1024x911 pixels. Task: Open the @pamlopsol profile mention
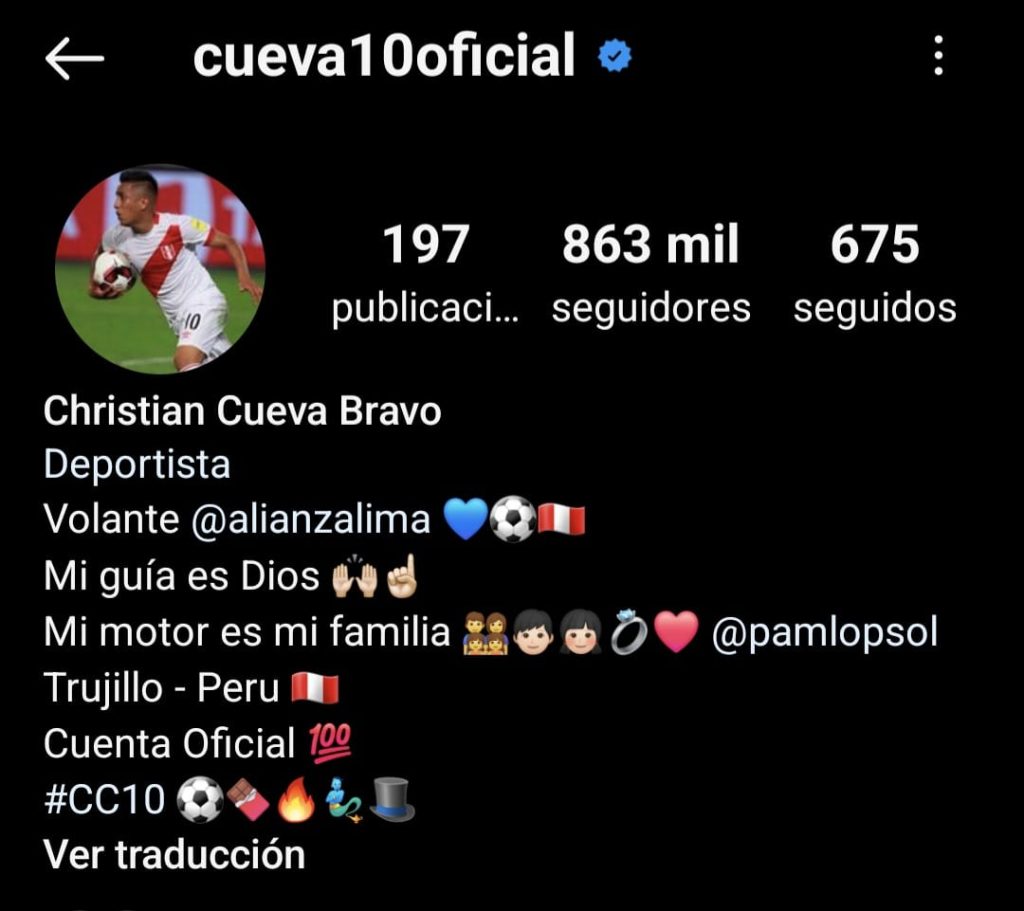click(824, 632)
